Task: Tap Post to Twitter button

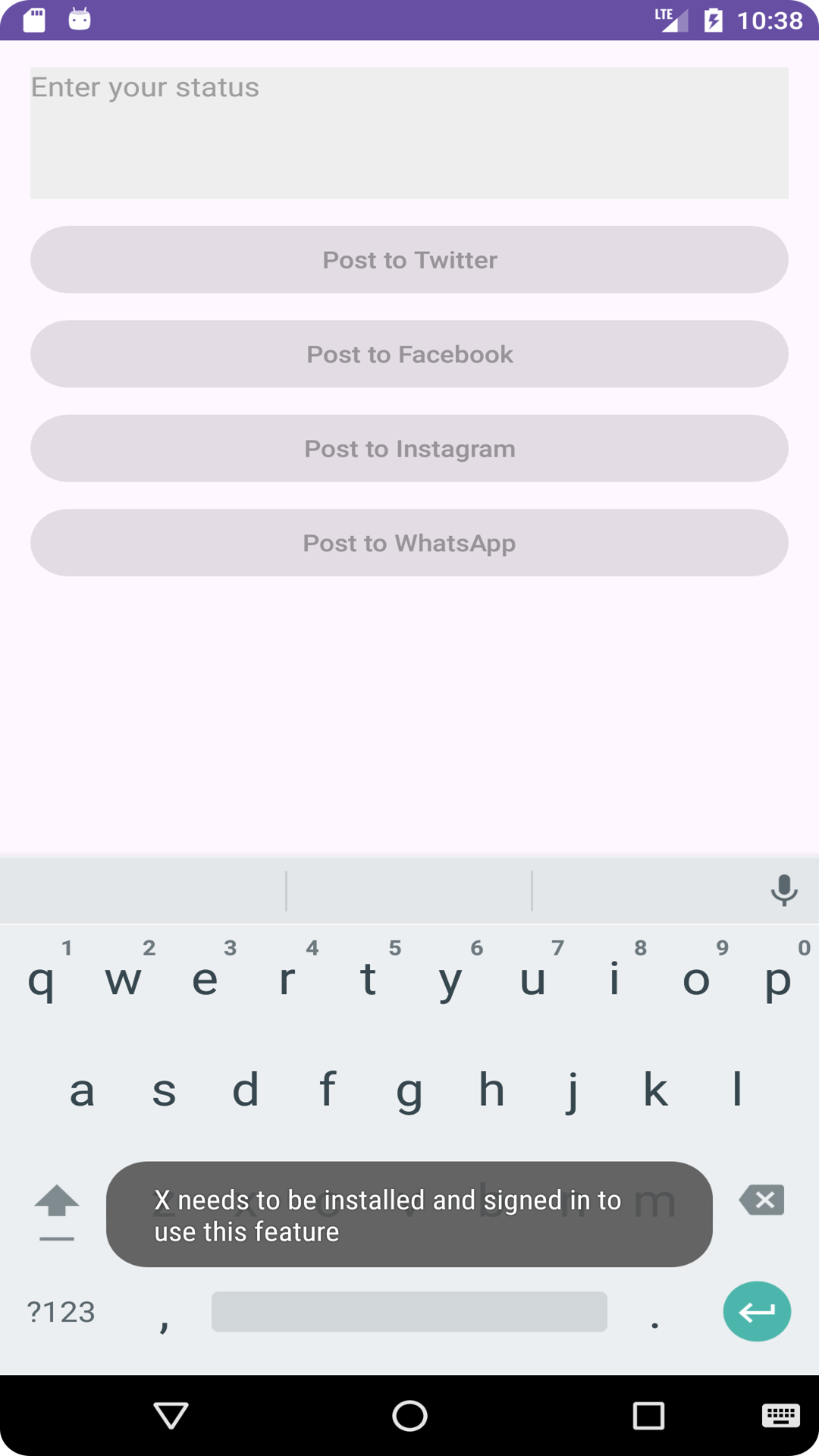Action: [409, 259]
